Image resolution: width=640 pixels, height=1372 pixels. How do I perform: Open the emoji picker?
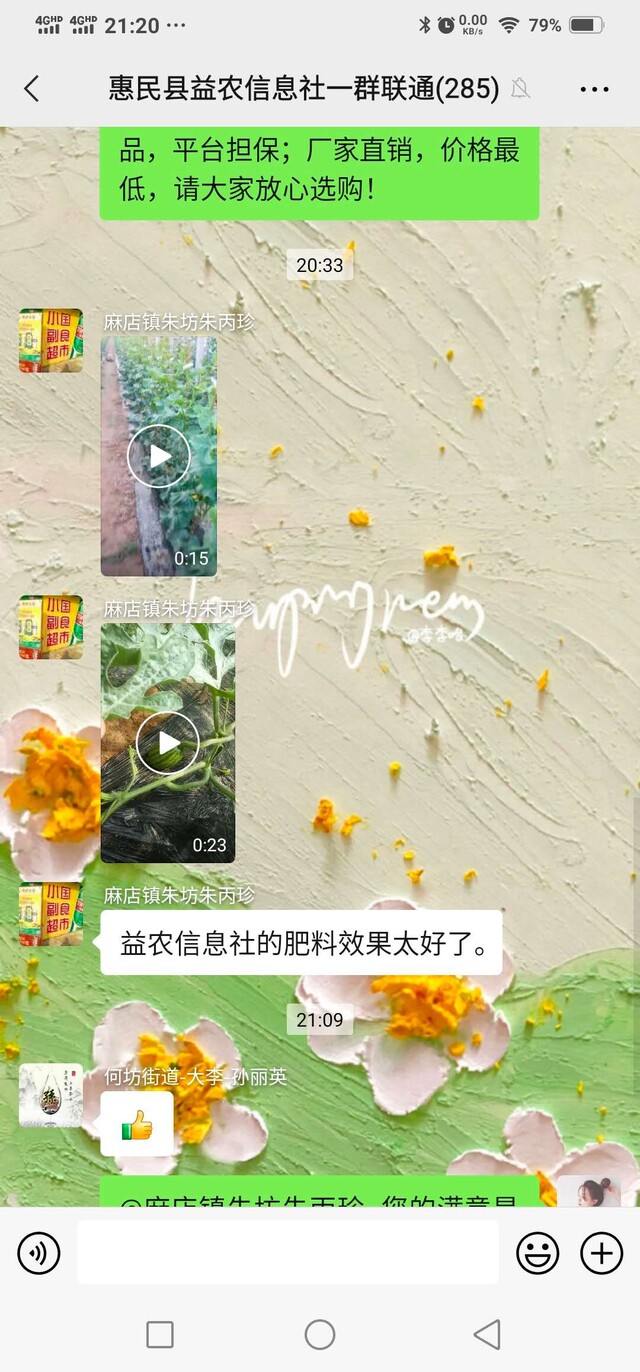(x=537, y=1252)
